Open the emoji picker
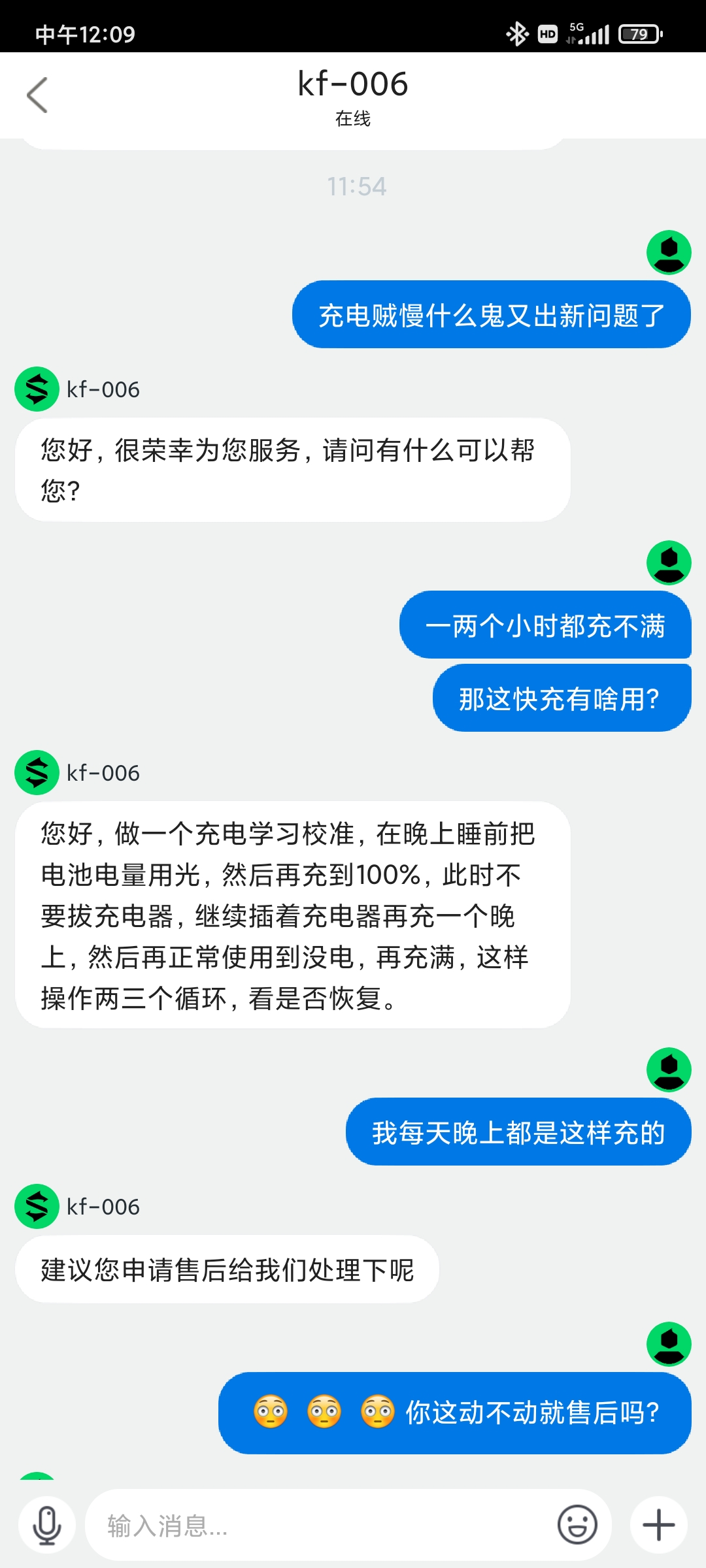The height and width of the screenshot is (1568, 706). [x=577, y=1526]
